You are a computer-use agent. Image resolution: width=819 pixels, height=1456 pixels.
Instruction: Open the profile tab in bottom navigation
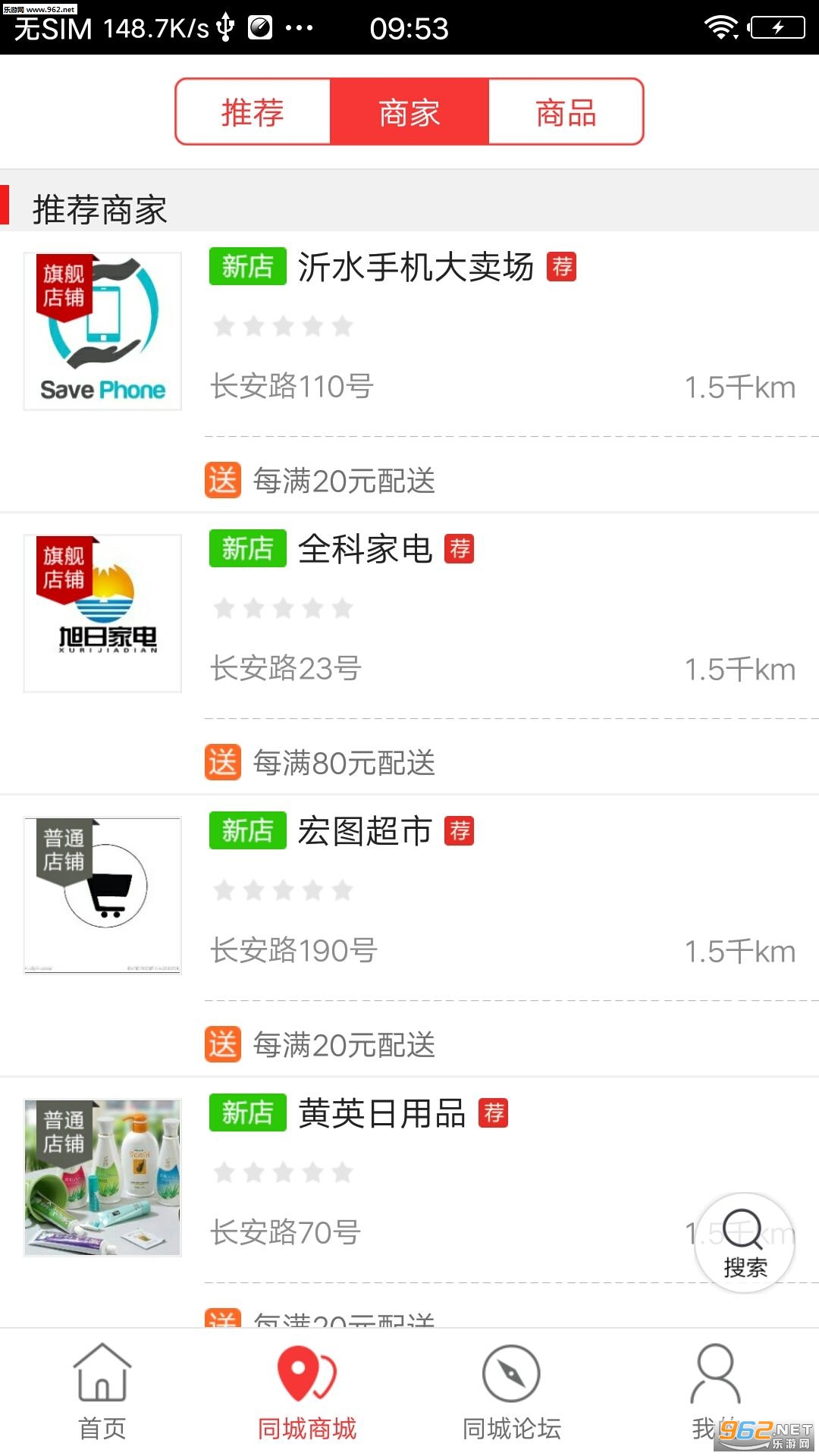coord(715,1392)
